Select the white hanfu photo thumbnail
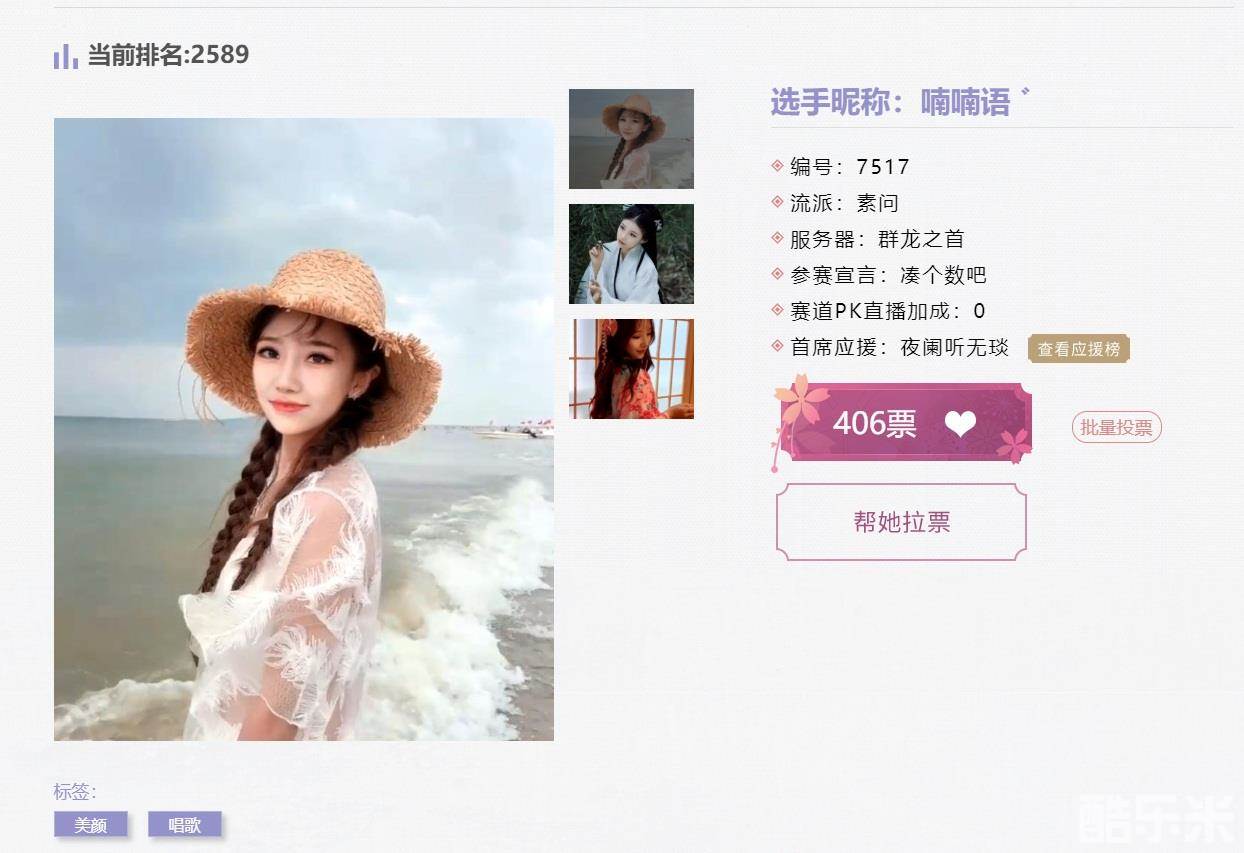 point(631,254)
